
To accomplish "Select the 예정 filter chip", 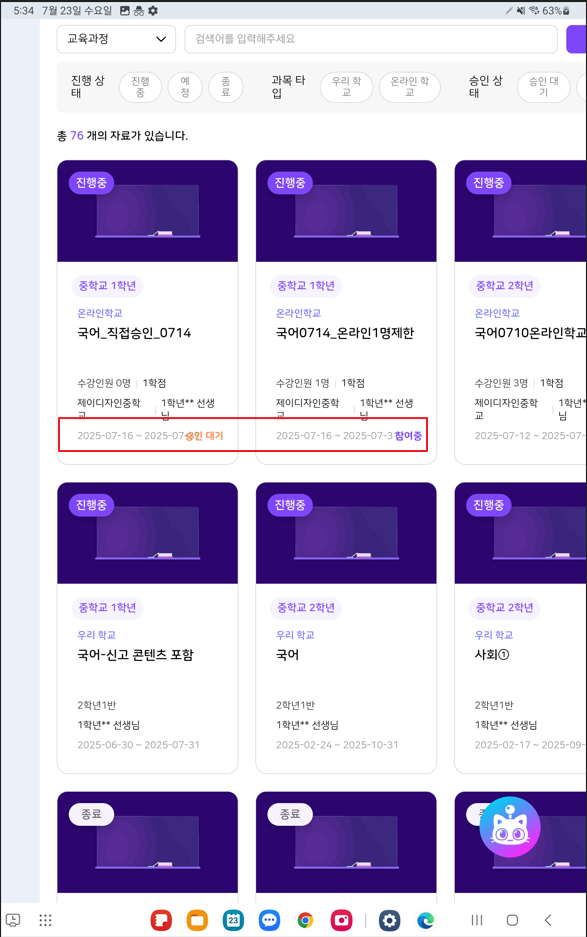I will (x=185, y=87).
